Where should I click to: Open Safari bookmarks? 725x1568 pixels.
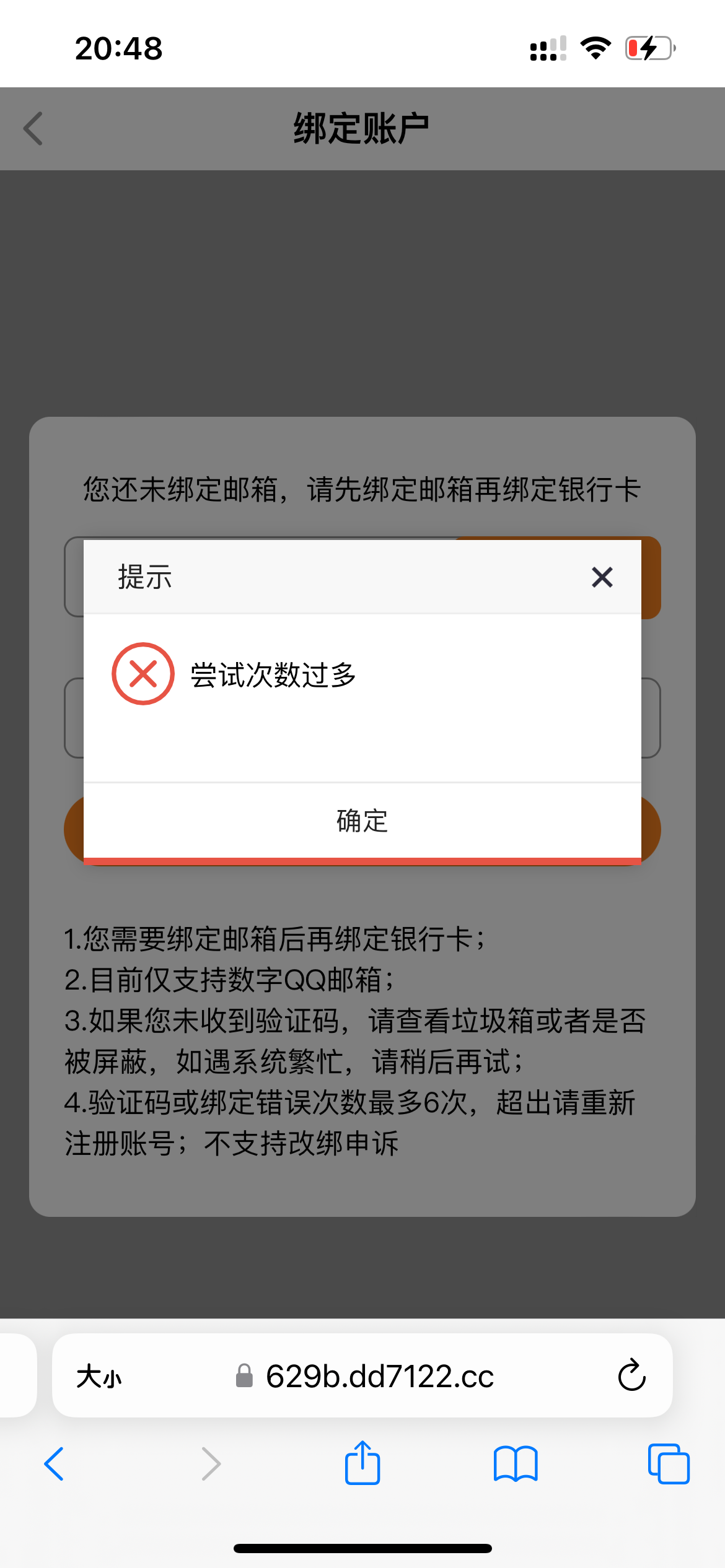tap(516, 1464)
